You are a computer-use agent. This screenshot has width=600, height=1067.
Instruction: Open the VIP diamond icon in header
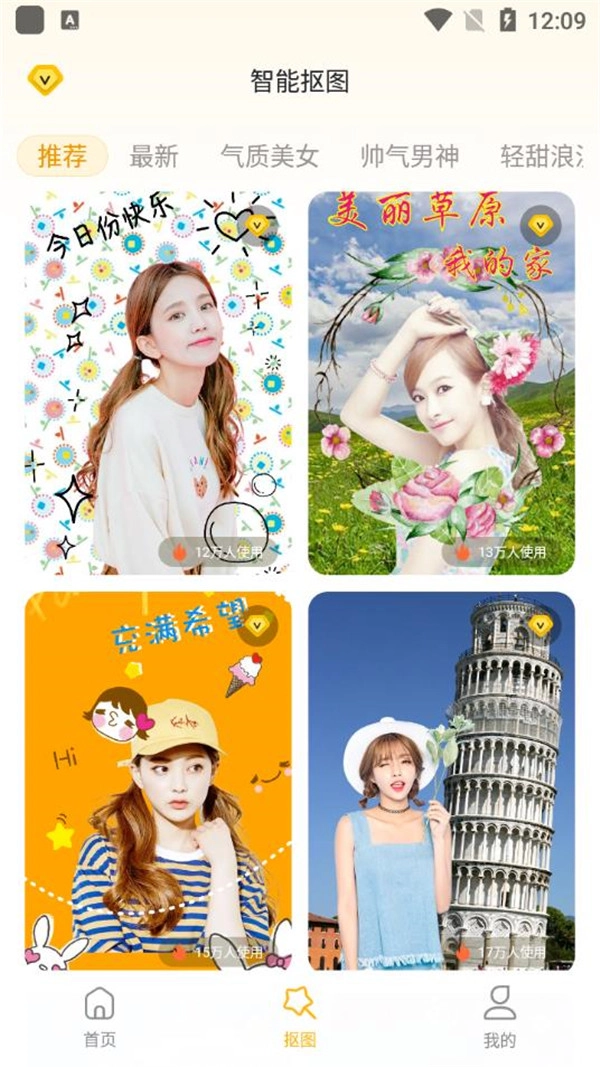click(x=45, y=79)
